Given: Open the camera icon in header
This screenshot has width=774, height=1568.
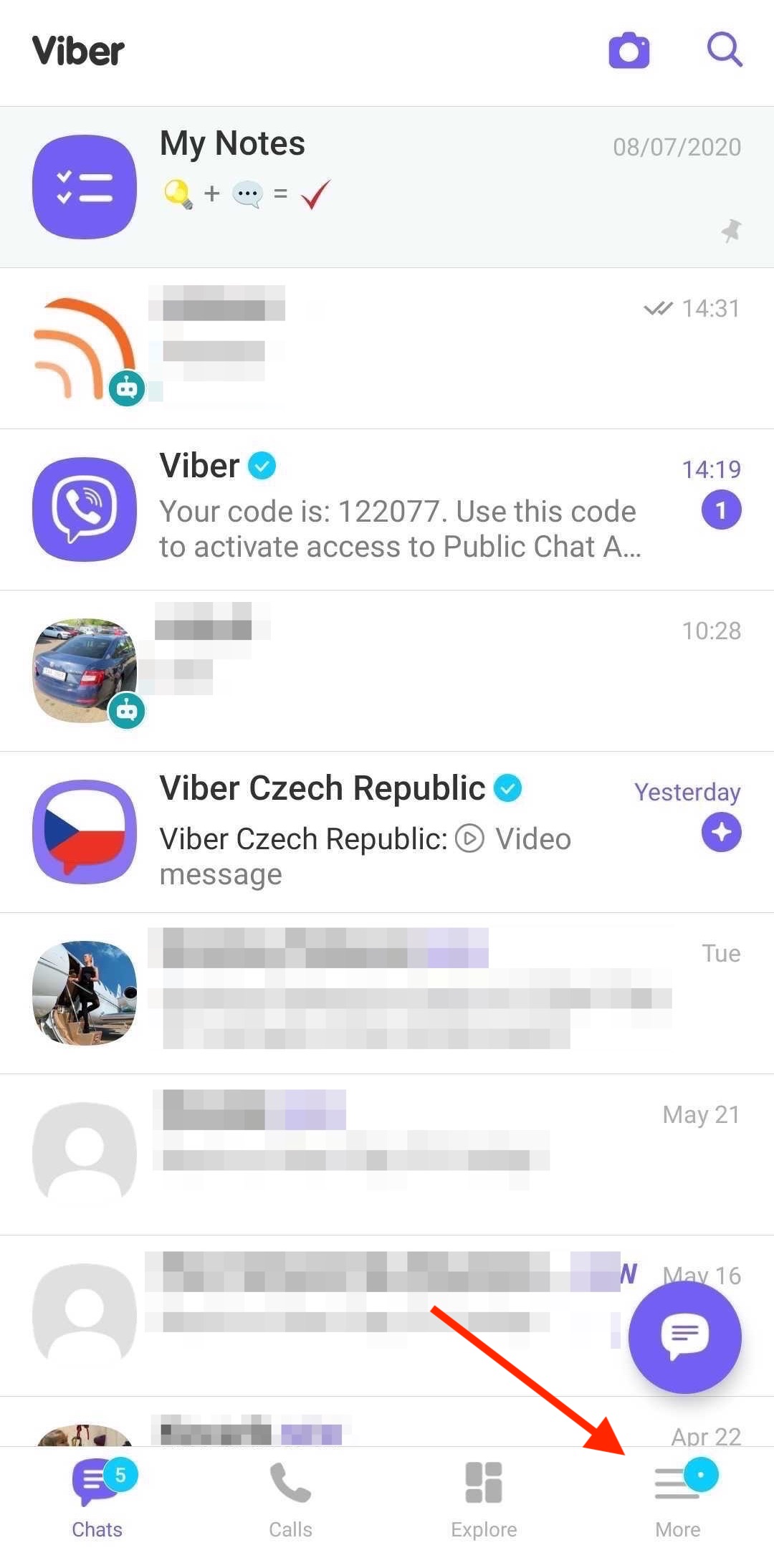Looking at the screenshot, I should click(x=629, y=51).
